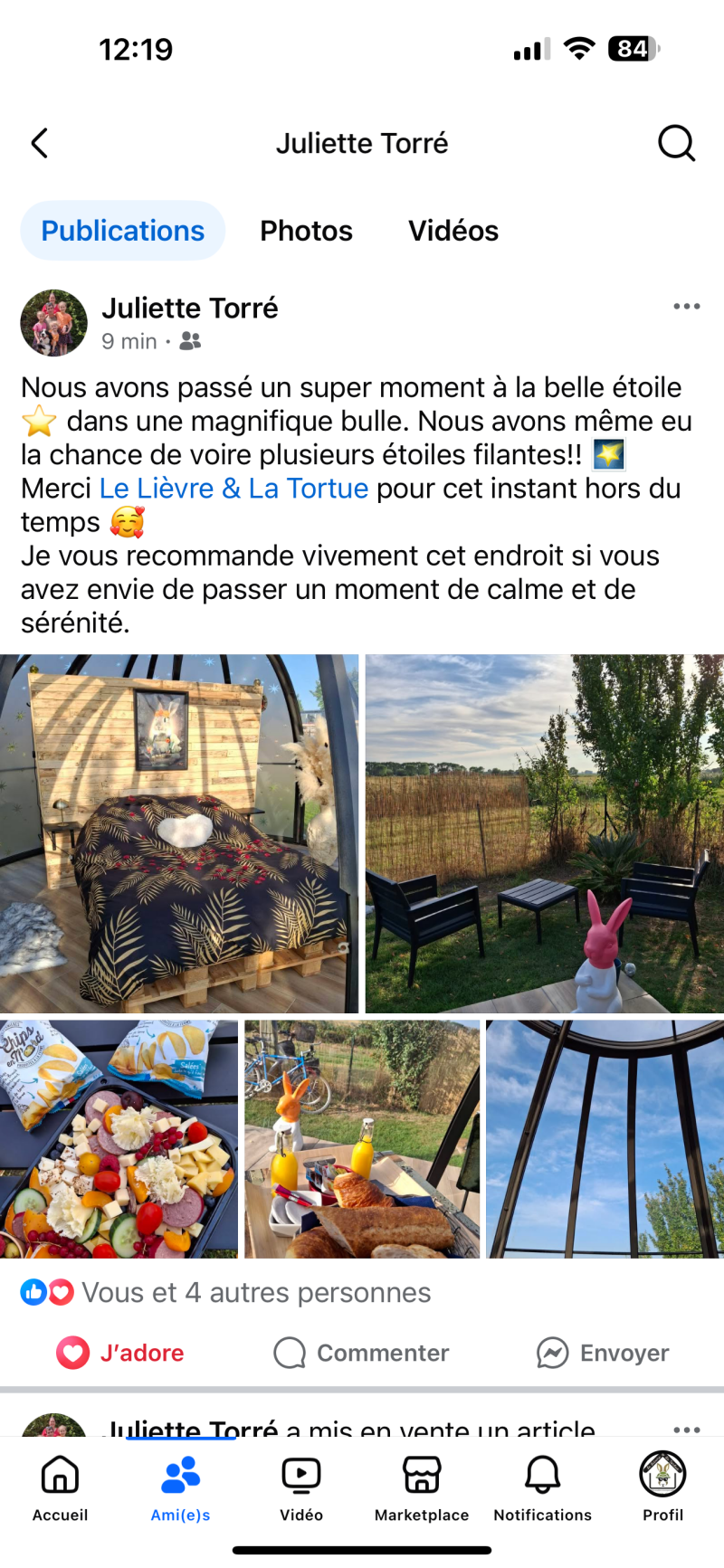View the garden chairs photo
Screen dimensions: 724x1568
click(x=545, y=832)
